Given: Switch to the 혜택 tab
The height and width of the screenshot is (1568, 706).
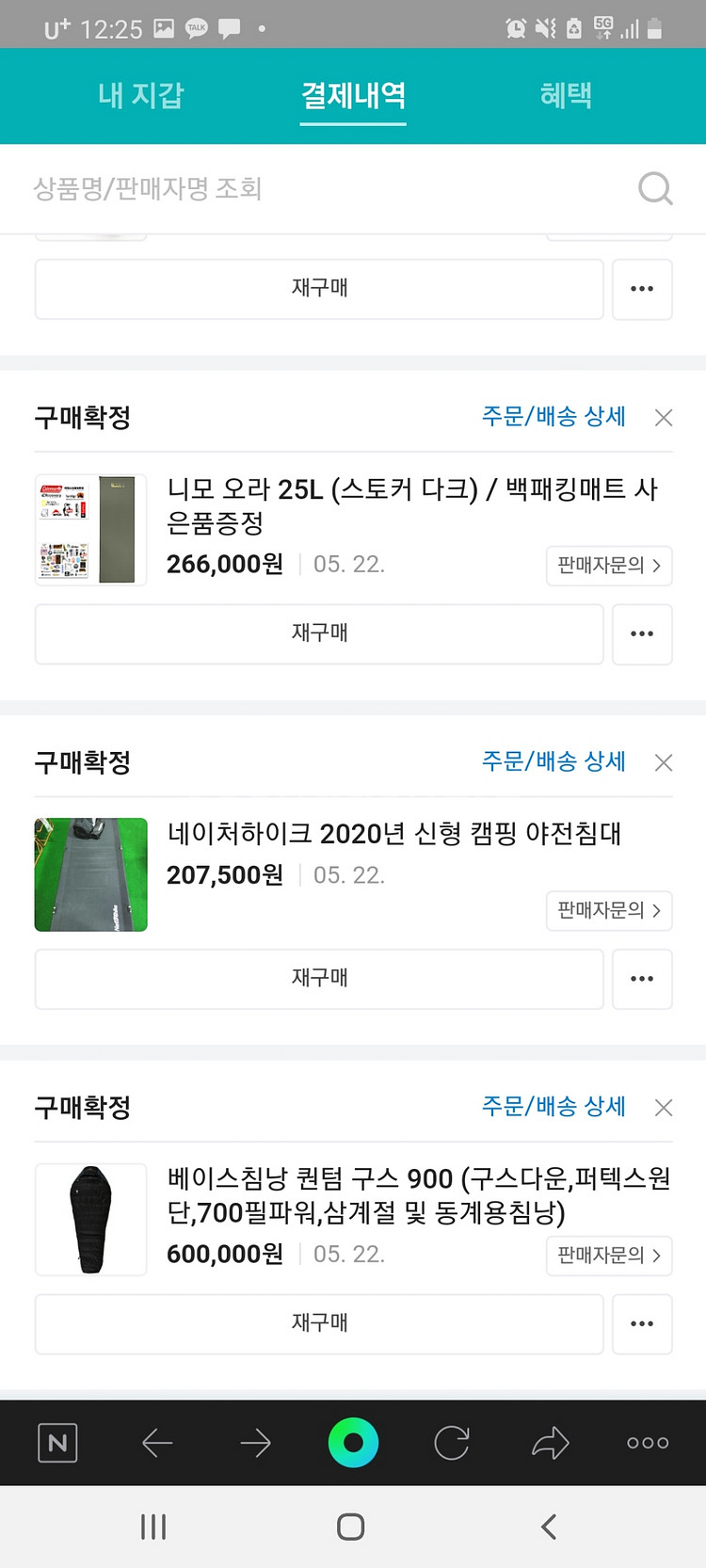Looking at the screenshot, I should click(565, 95).
